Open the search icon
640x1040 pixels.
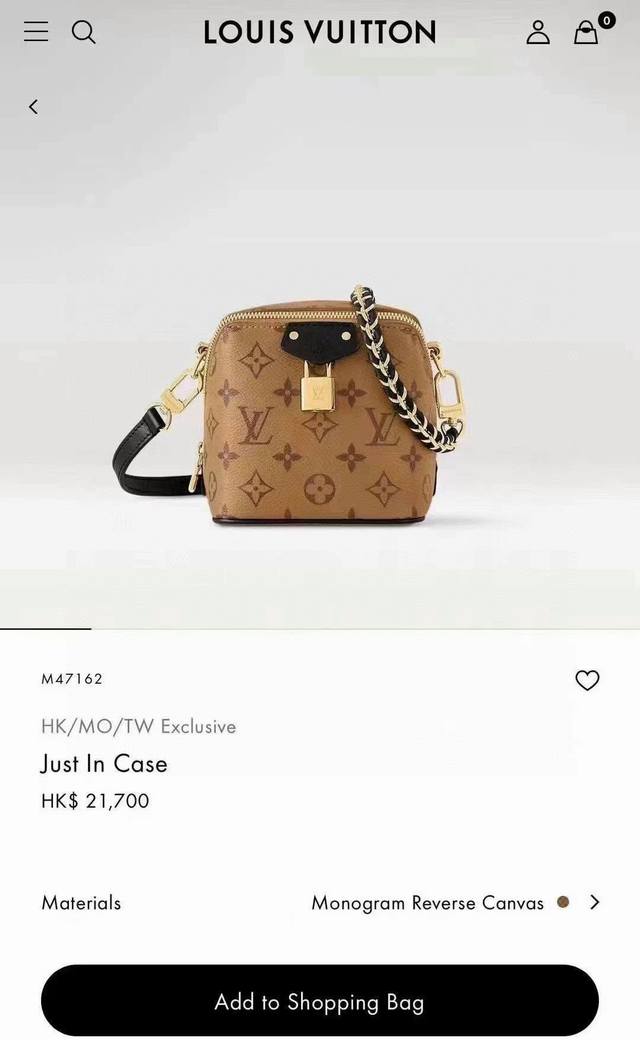[84, 32]
